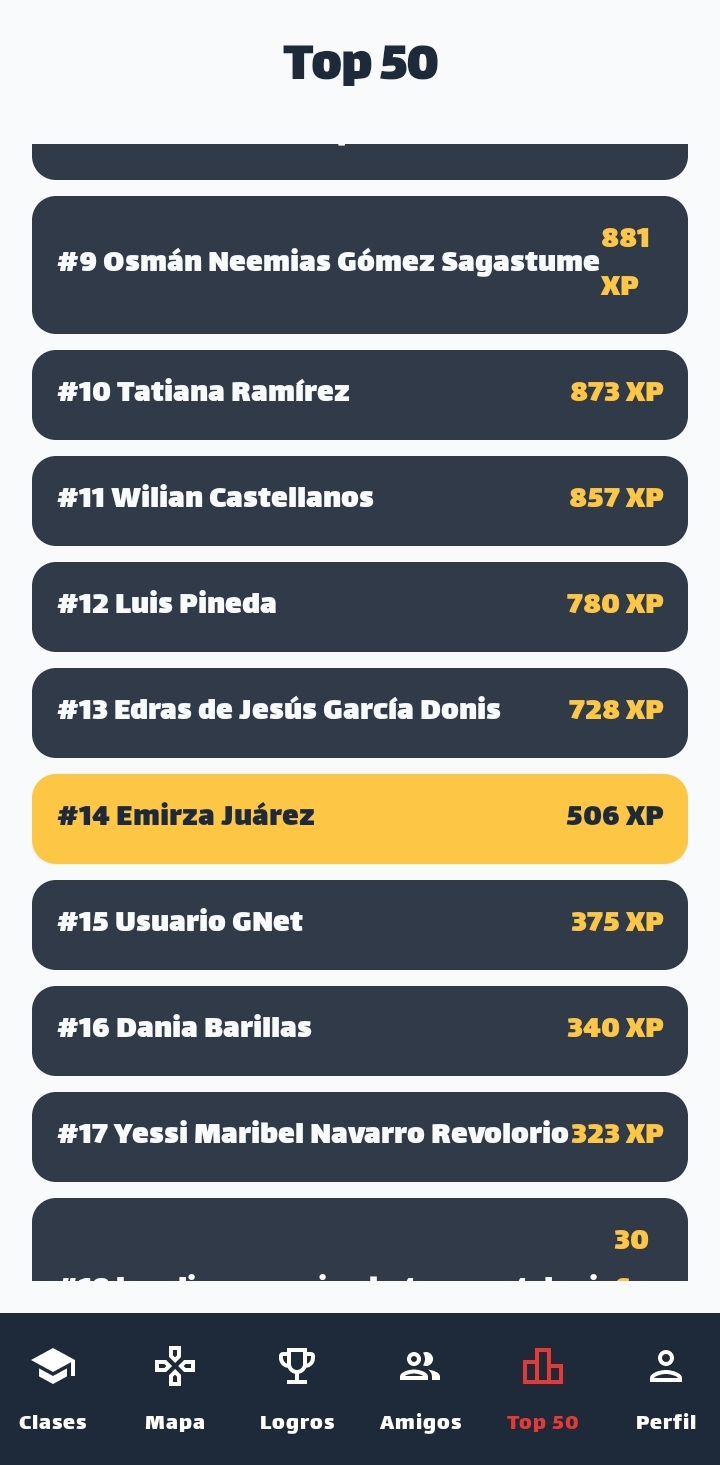Open #17 Yessi Maribel Navarro Revolorio

[x=360, y=1136]
